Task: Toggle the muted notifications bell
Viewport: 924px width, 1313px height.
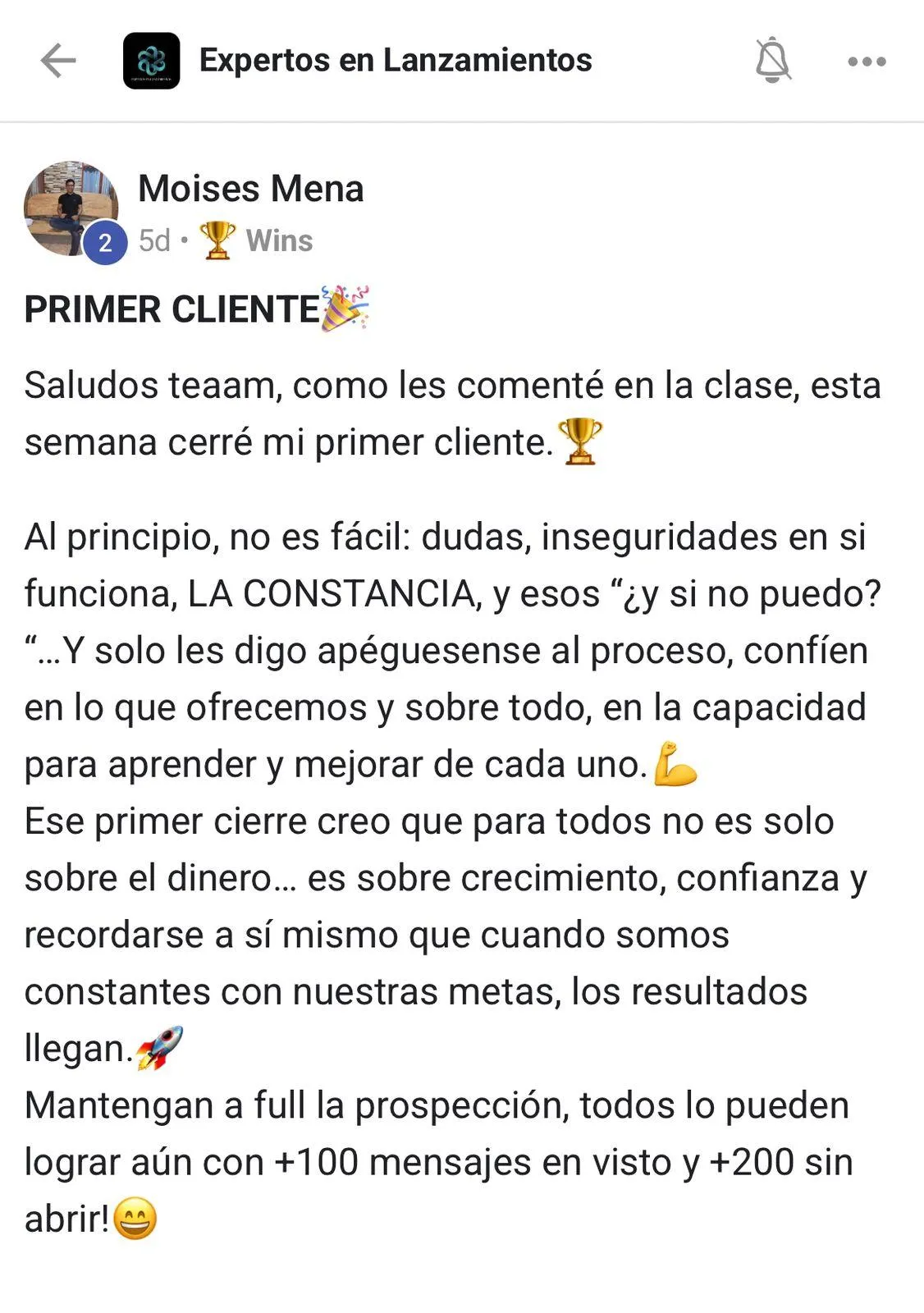Action: pyautogui.click(x=772, y=61)
